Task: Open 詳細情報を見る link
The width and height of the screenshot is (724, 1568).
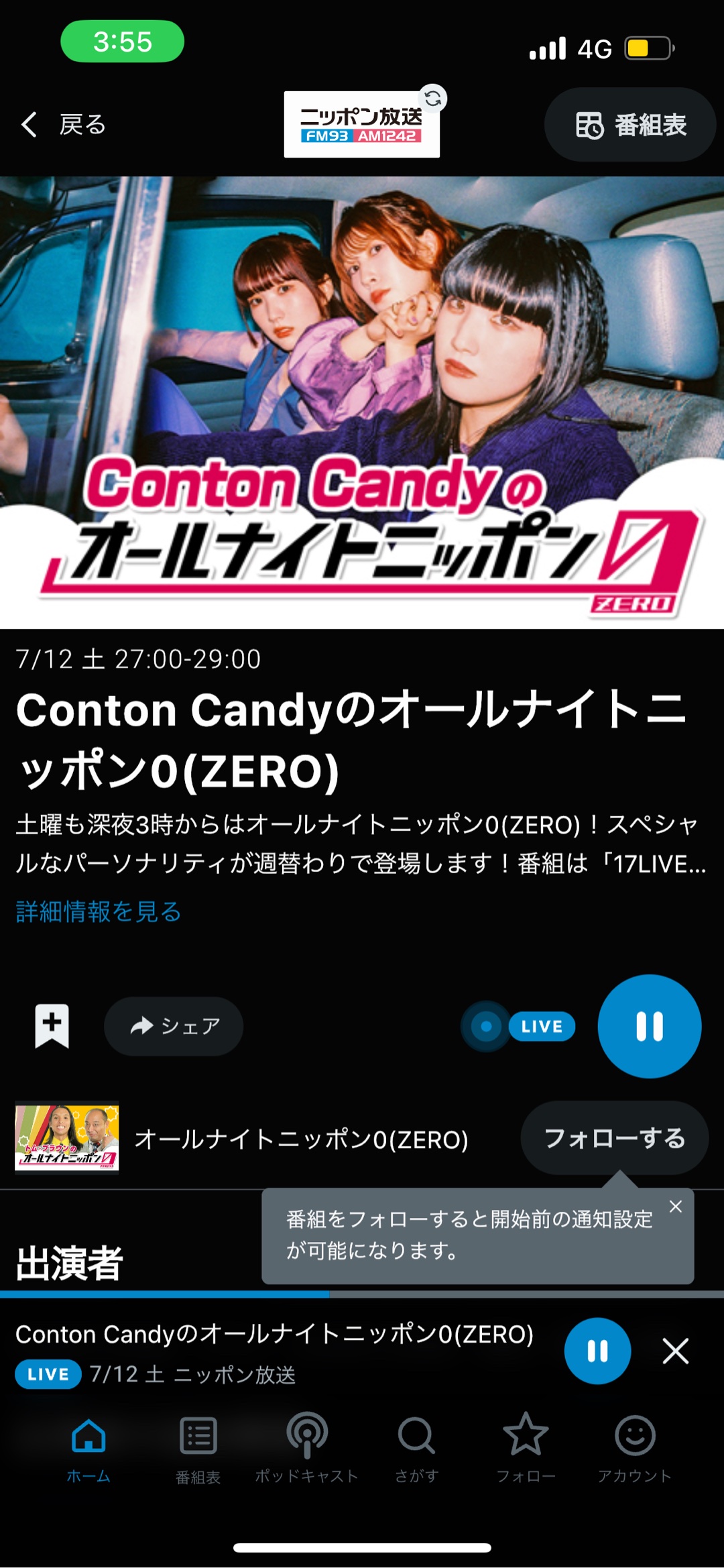Action: point(99,912)
